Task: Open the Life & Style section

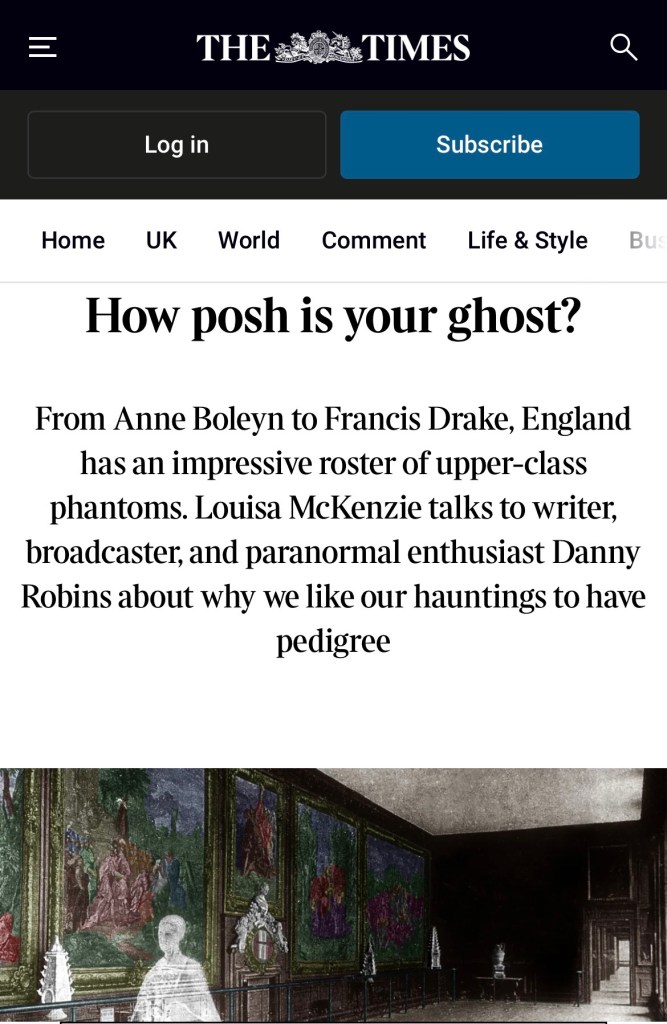Action: coord(527,241)
